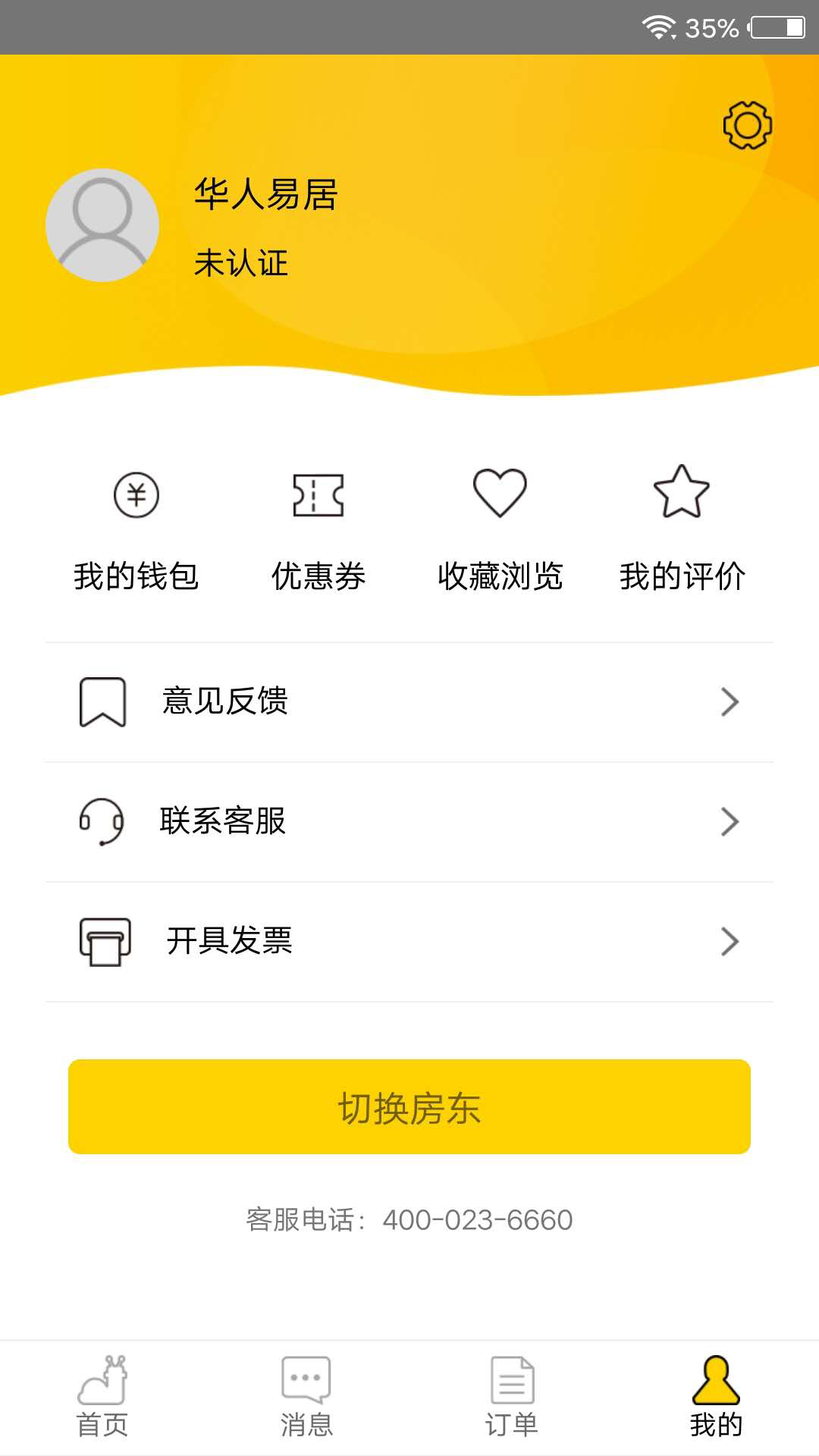Expand the 开具发票 row chevron

tap(730, 942)
